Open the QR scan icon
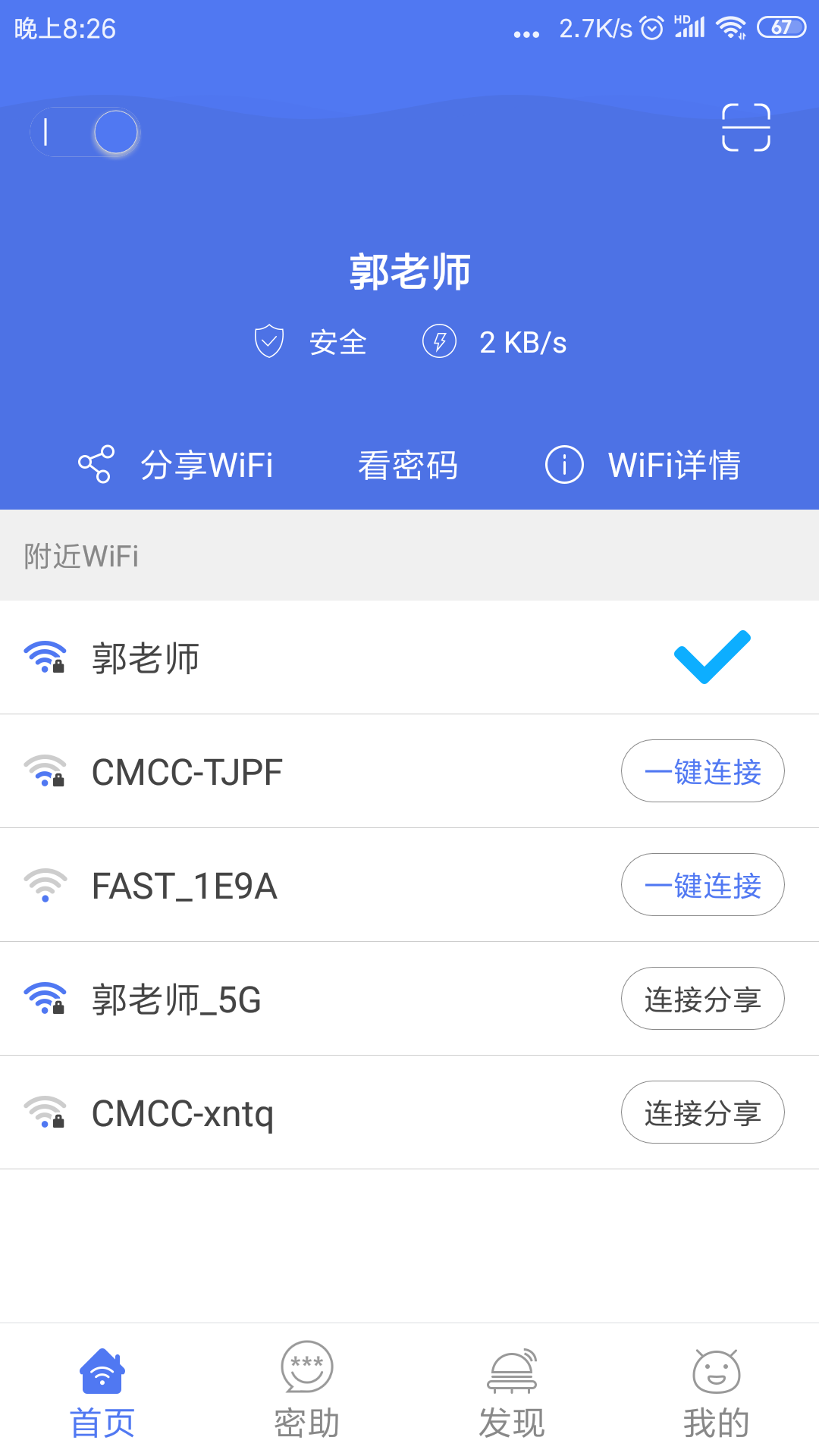The width and height of the screenshot is (819, 1456). pyautogui.click(x=745, y=127)
